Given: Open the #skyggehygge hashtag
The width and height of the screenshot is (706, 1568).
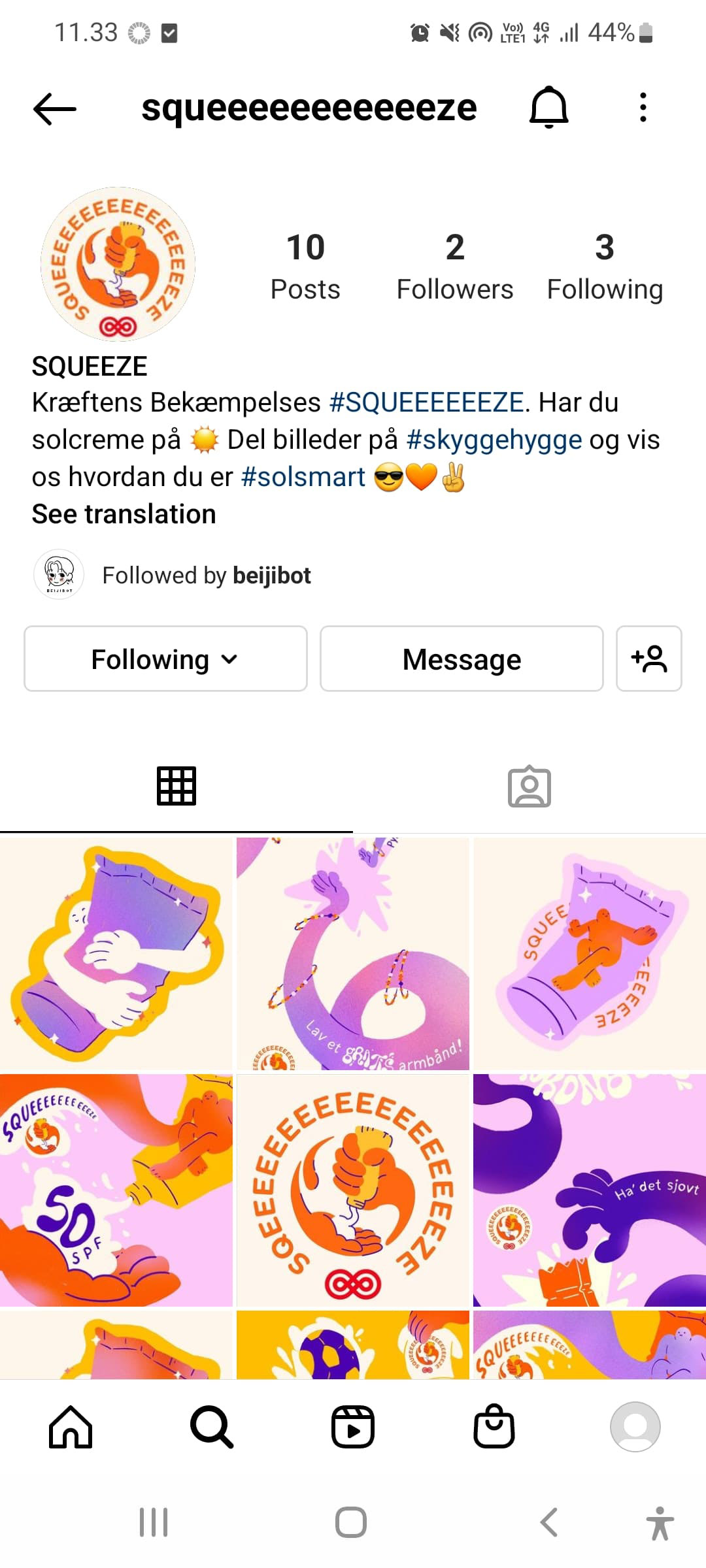Looking at the screenshot, I should pyautogui.click(x=494, y=440).
